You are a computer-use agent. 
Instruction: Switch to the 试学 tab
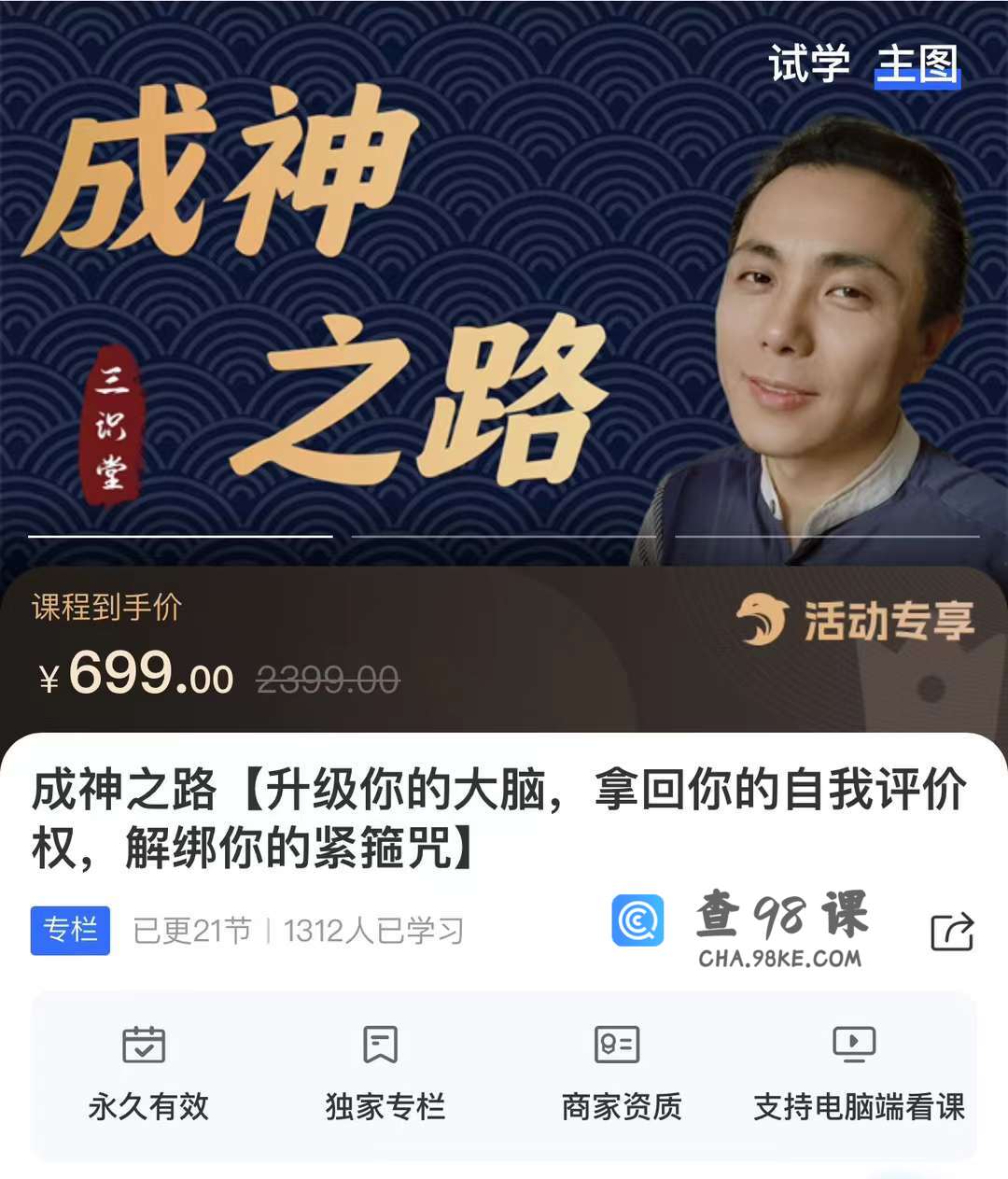coord(808,64)
